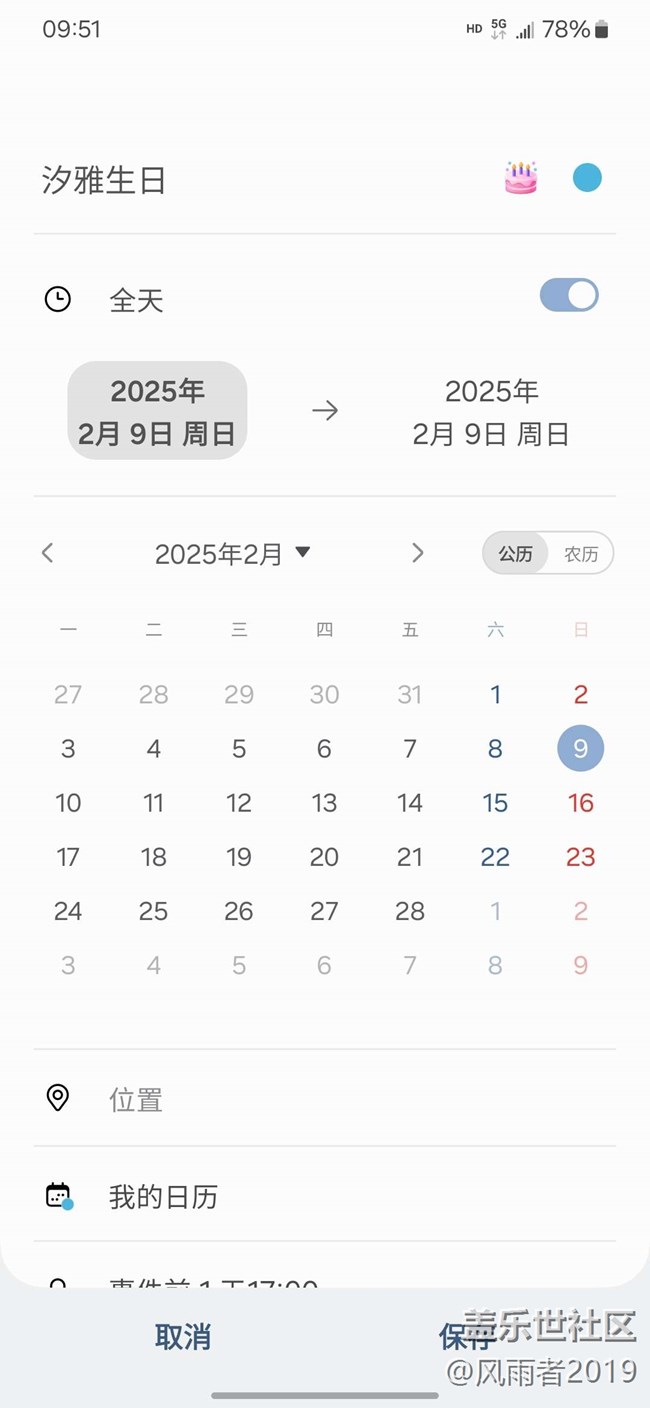Screen dimensions: 650x1408
Task: Pick February 14 on the calendar
Action: click(410, 803)
